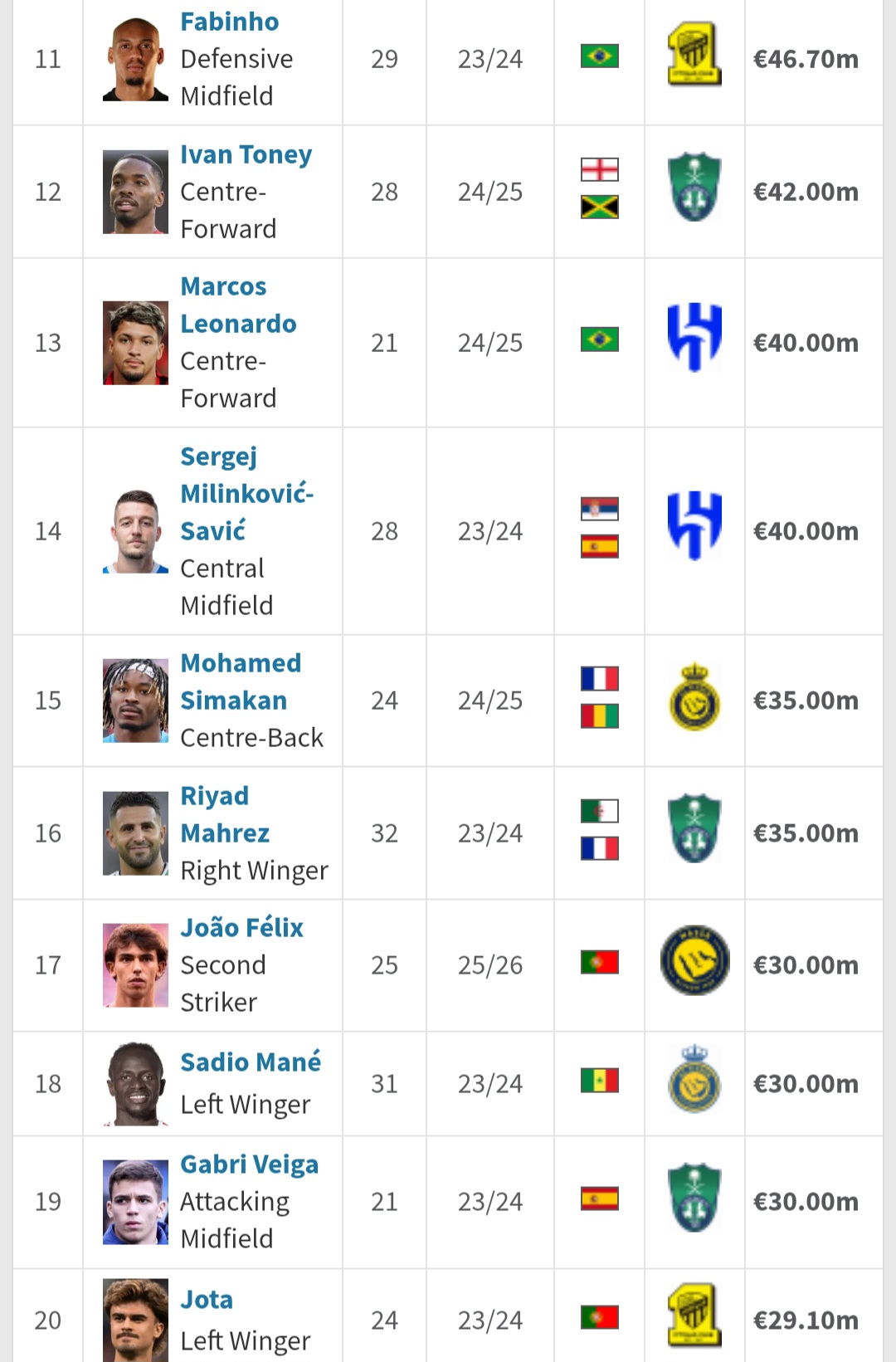Open Jota's player profile

tap(207, 1299)
